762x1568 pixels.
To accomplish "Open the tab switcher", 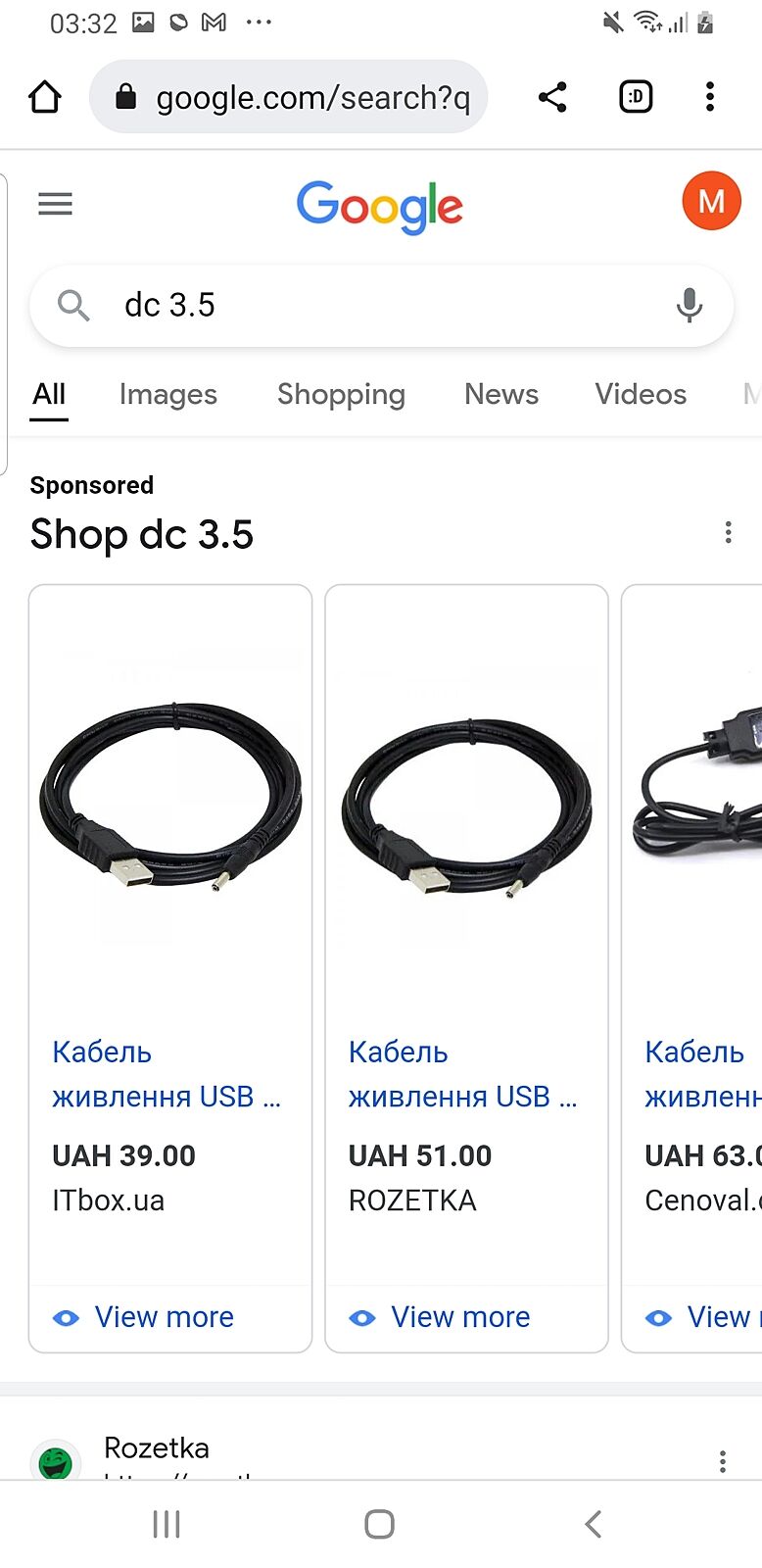I will pos(636,97).
